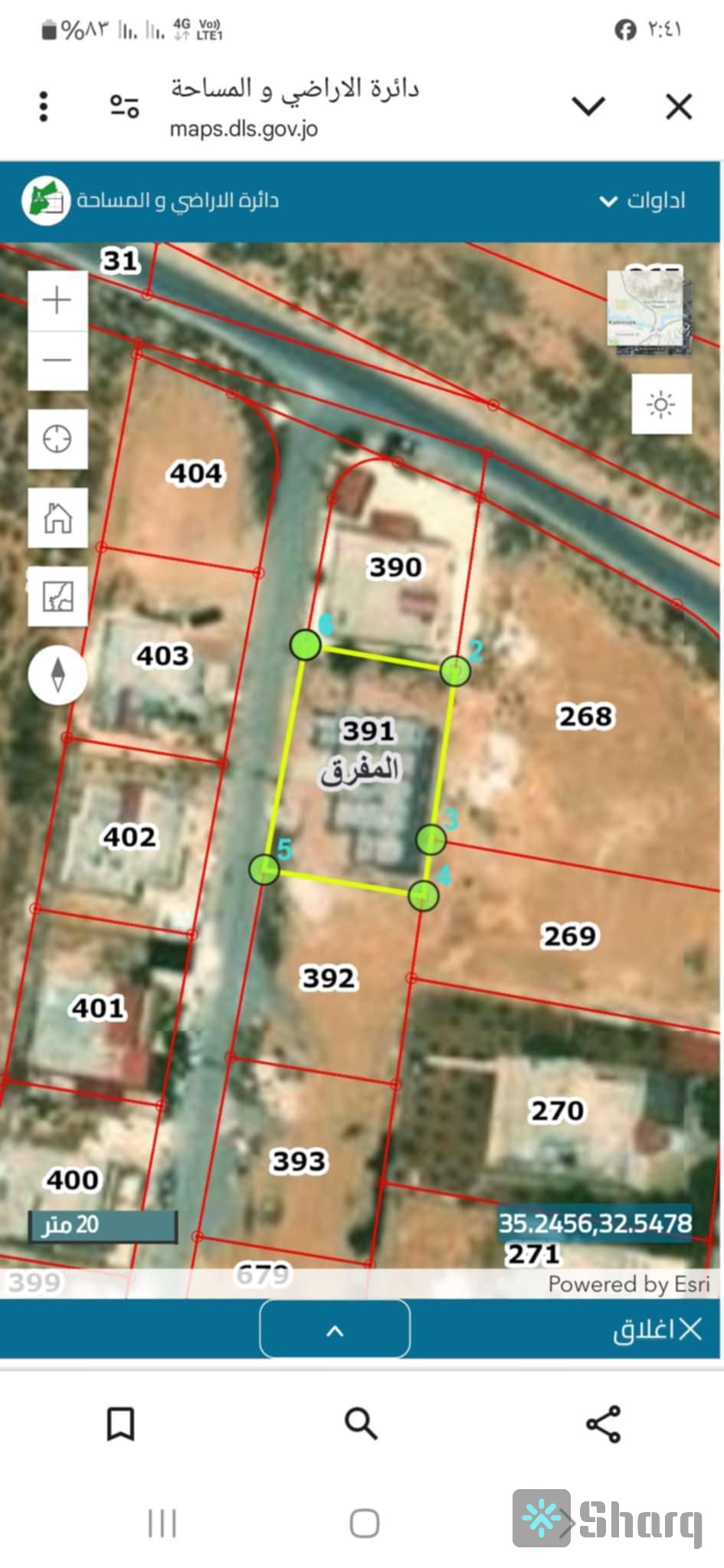Zoom in on the map

coord(57,300)
